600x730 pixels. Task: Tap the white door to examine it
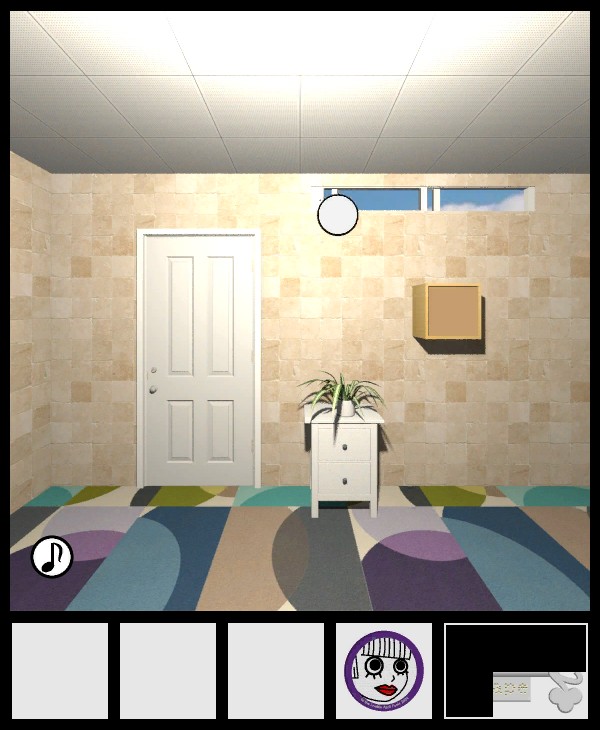(199, 358)
